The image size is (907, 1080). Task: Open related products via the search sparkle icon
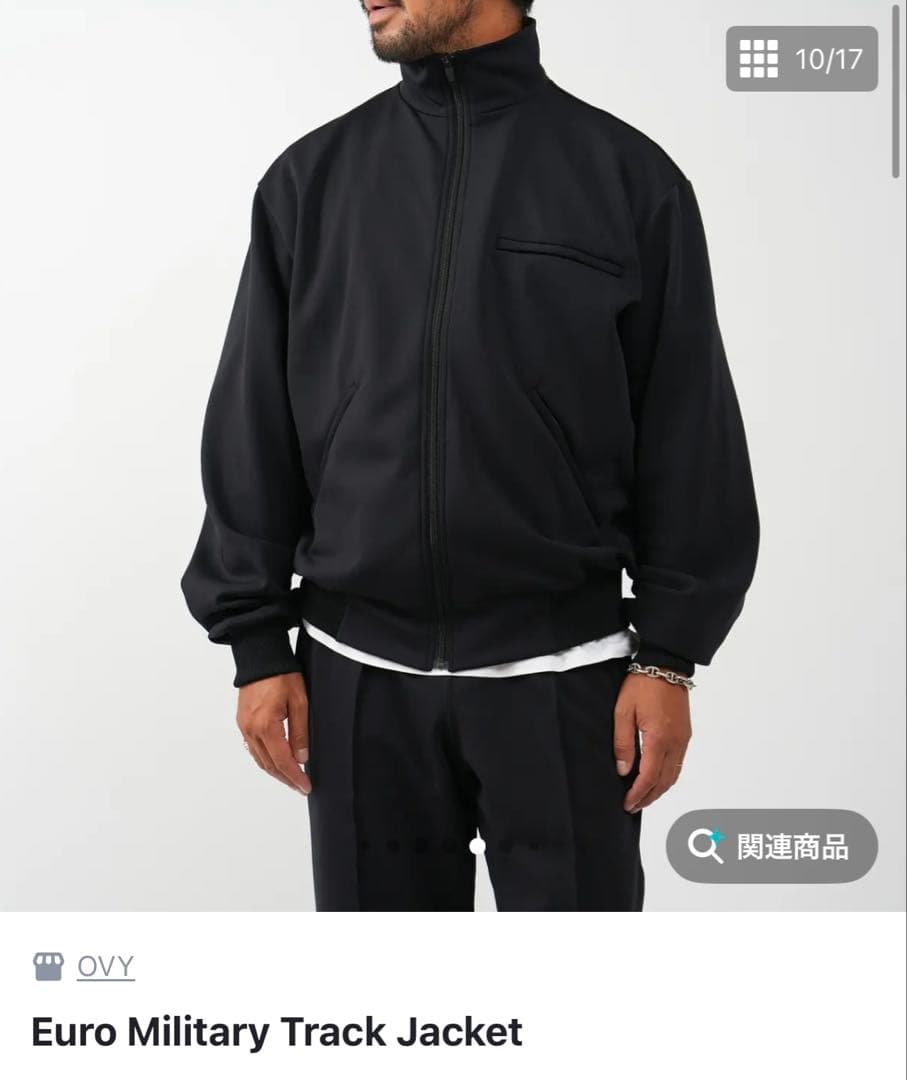[707, 848]
